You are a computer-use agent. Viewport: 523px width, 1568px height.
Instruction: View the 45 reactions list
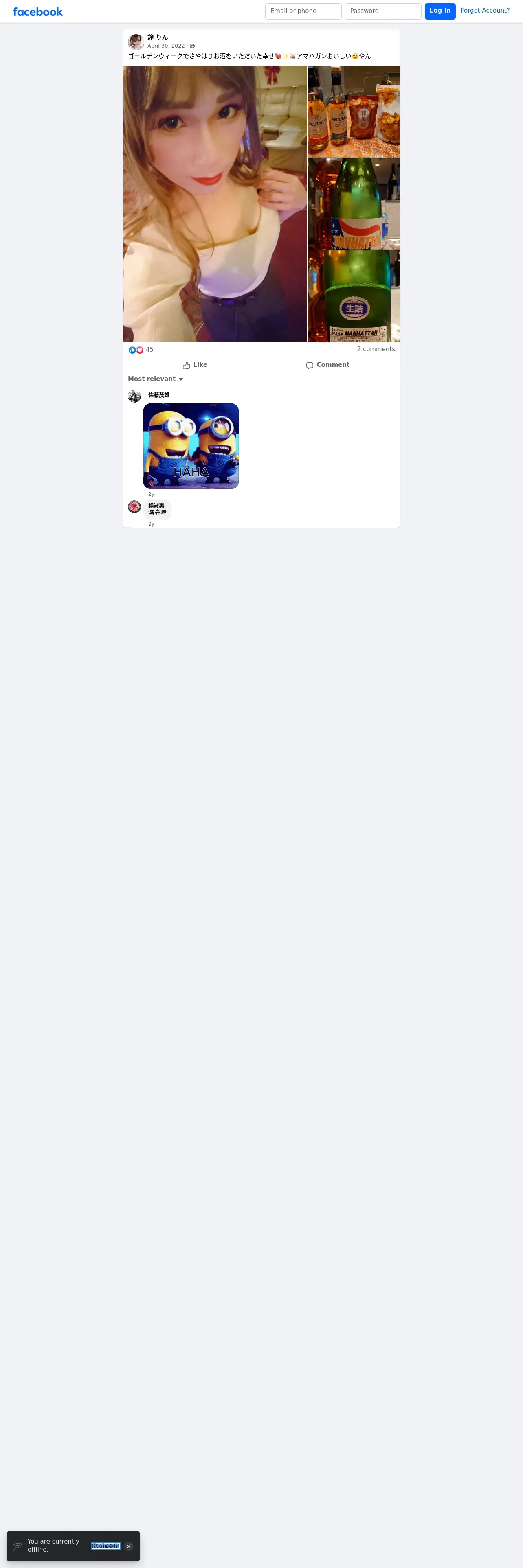(x=141, y=350)
